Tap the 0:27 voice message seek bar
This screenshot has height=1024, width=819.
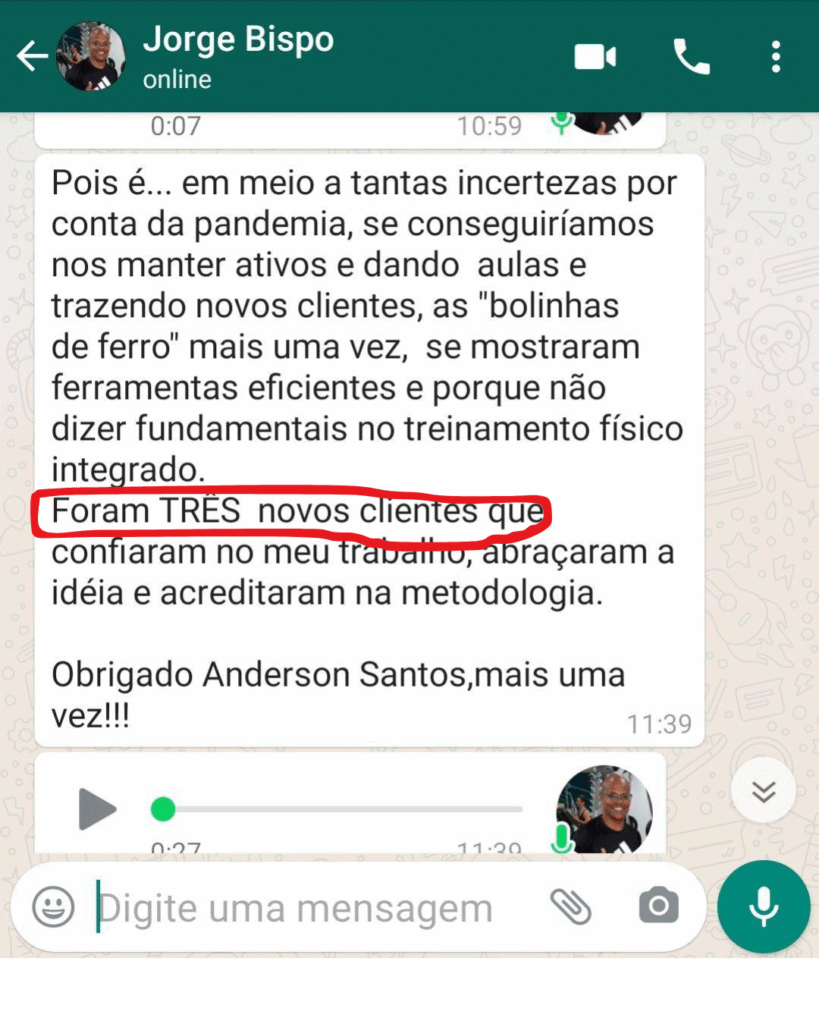(340, 808)
